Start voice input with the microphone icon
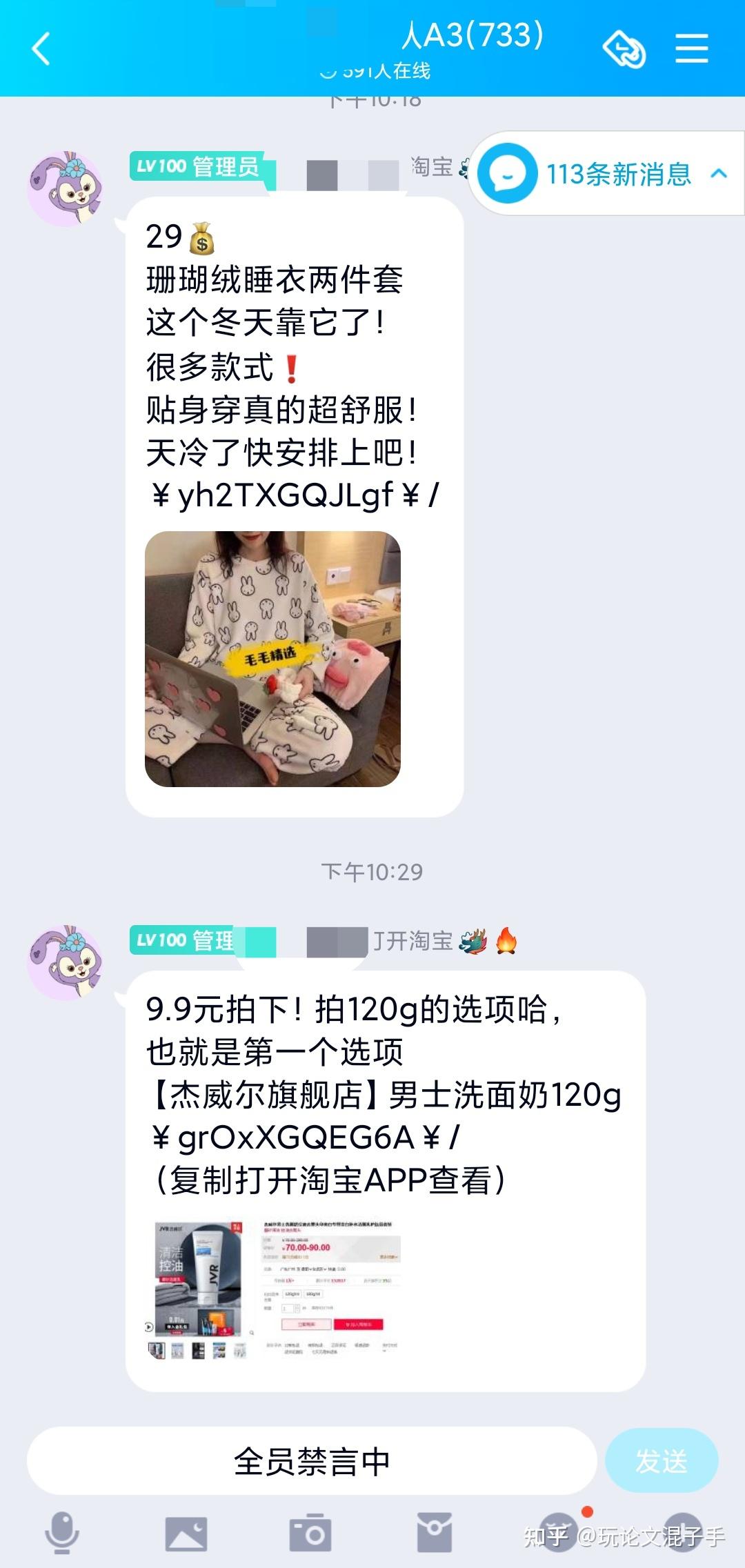This screenshot has height=1568, width=745. pyautogui.click(x=62, y=1533)
